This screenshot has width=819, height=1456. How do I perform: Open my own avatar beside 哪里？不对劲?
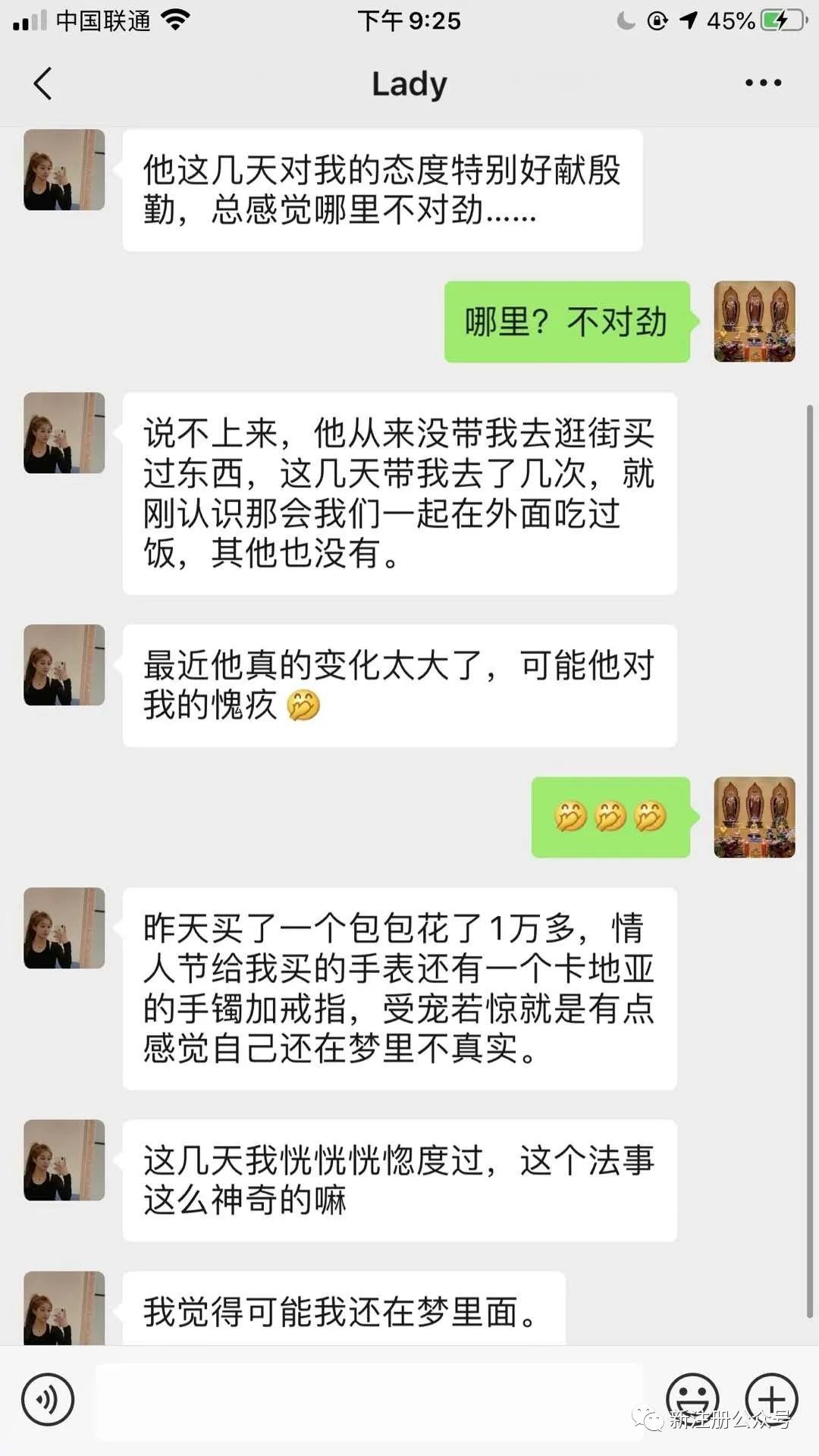(x=754, y=322)
